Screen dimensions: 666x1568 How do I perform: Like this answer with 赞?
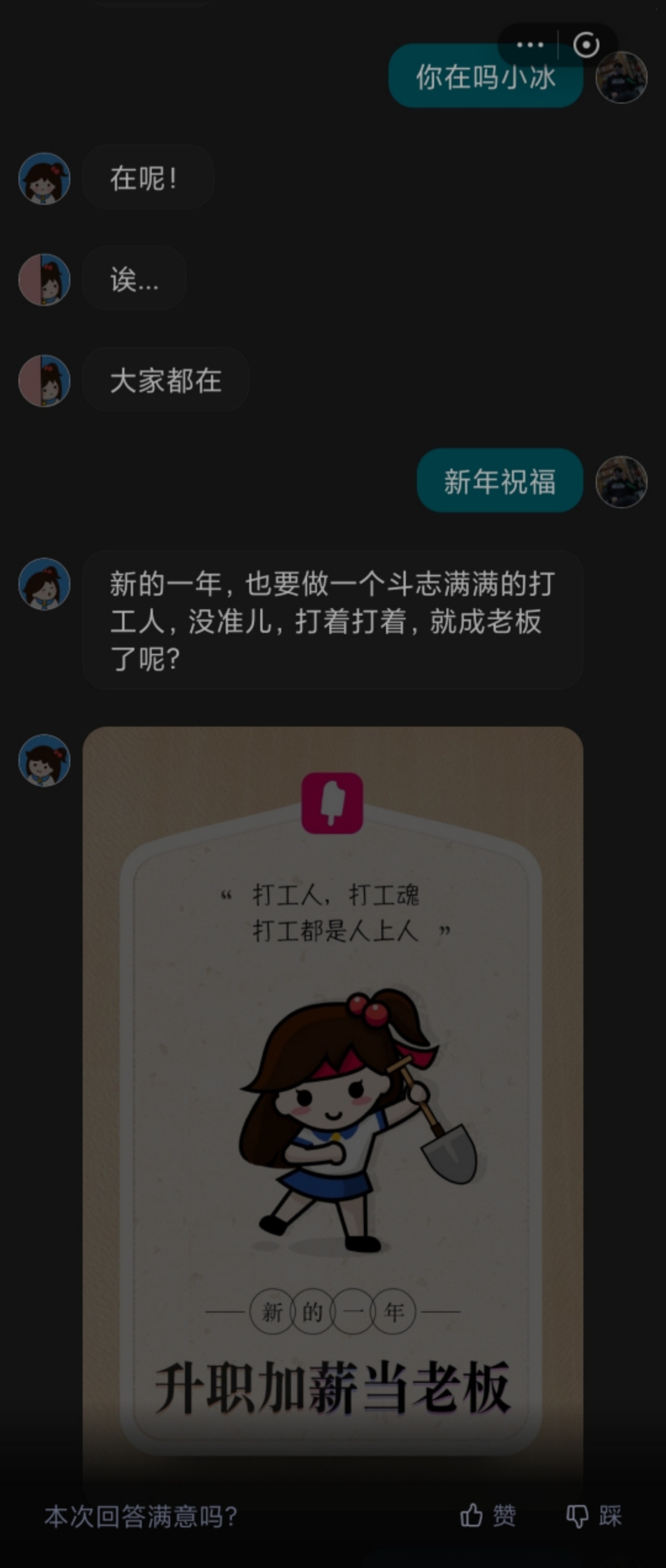point(487,1516)
